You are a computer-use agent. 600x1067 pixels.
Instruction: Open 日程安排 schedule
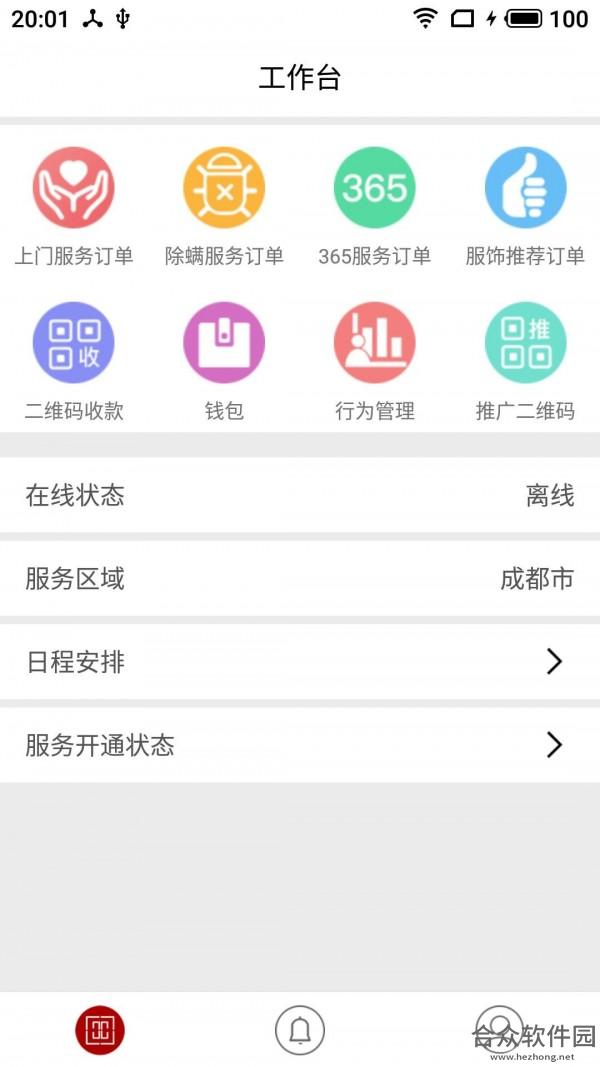pos(300,662)
